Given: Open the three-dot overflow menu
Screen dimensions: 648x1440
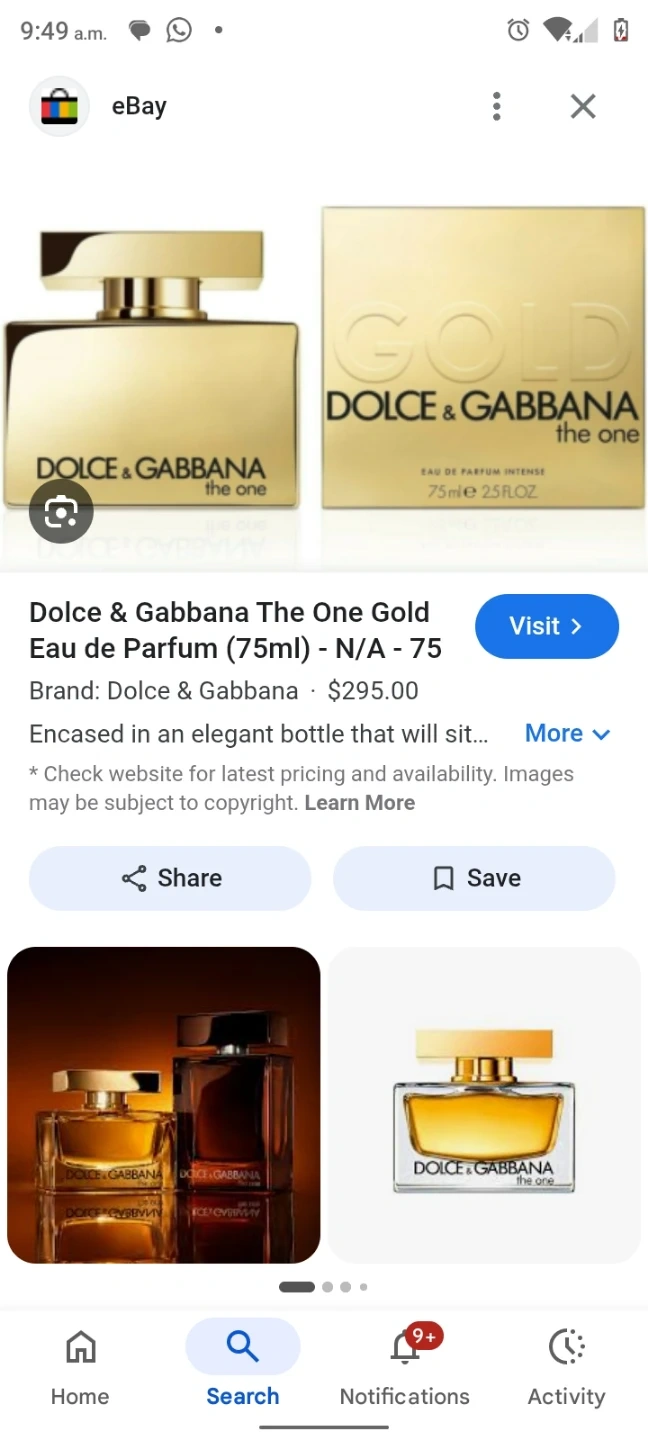Looking at the screenshot, I should pos(496,106).
